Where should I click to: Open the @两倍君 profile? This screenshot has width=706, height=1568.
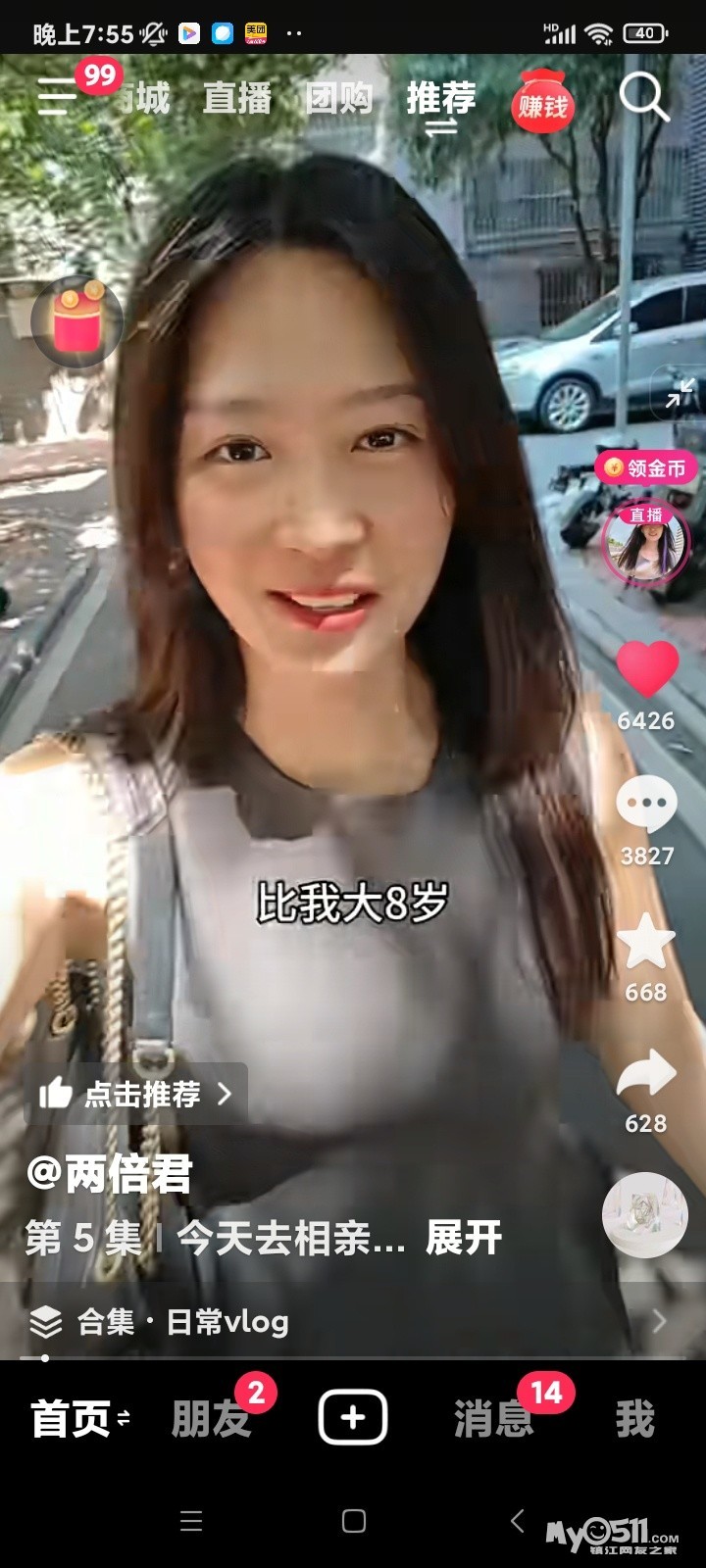[110, 1173]
